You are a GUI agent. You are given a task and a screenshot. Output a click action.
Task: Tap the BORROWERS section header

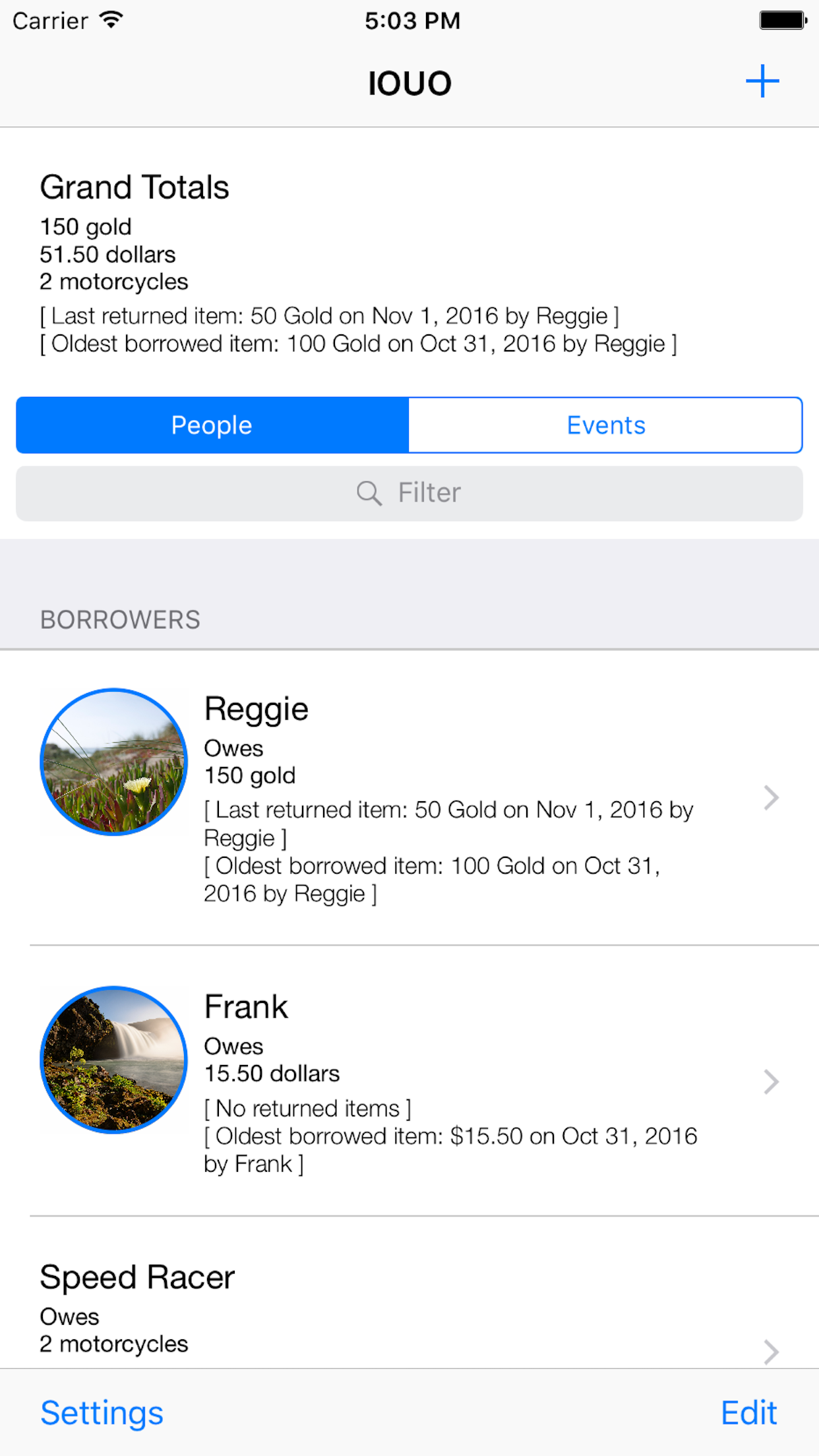click(121, 619)
